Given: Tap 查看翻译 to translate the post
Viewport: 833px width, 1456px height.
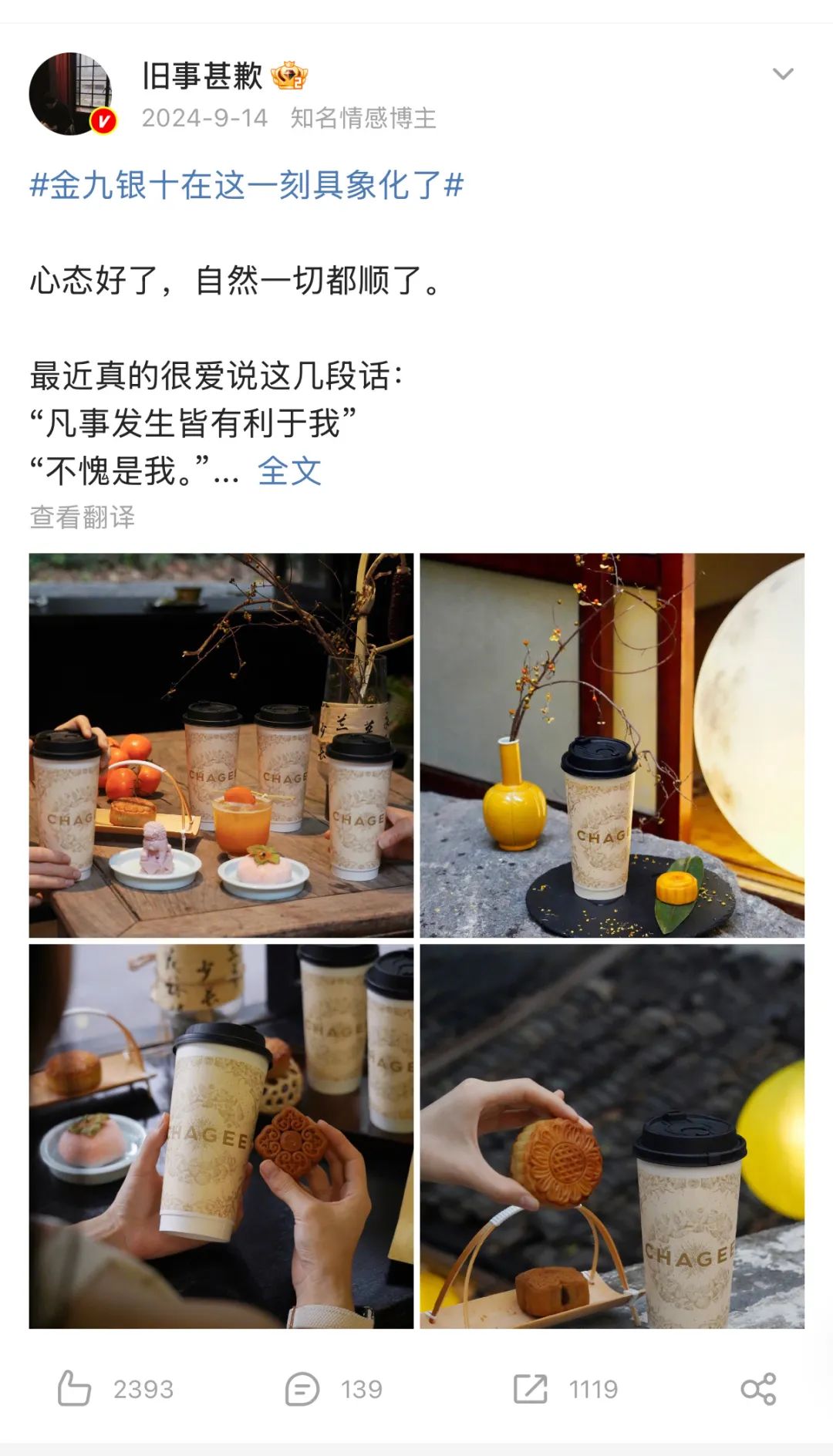Looking at the screenshot, I should click(x=82, y=517).
